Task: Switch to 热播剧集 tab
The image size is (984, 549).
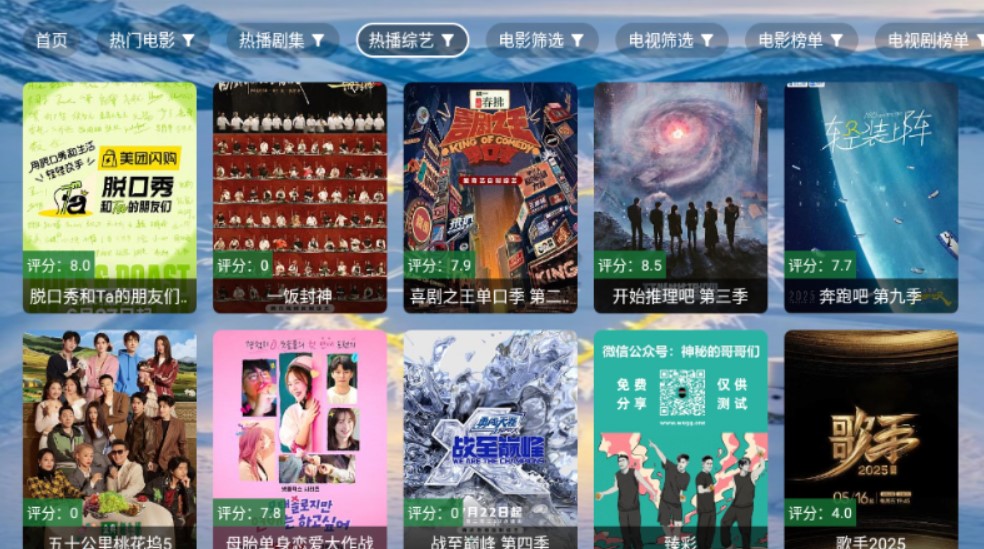Action: tap(282, 40)
